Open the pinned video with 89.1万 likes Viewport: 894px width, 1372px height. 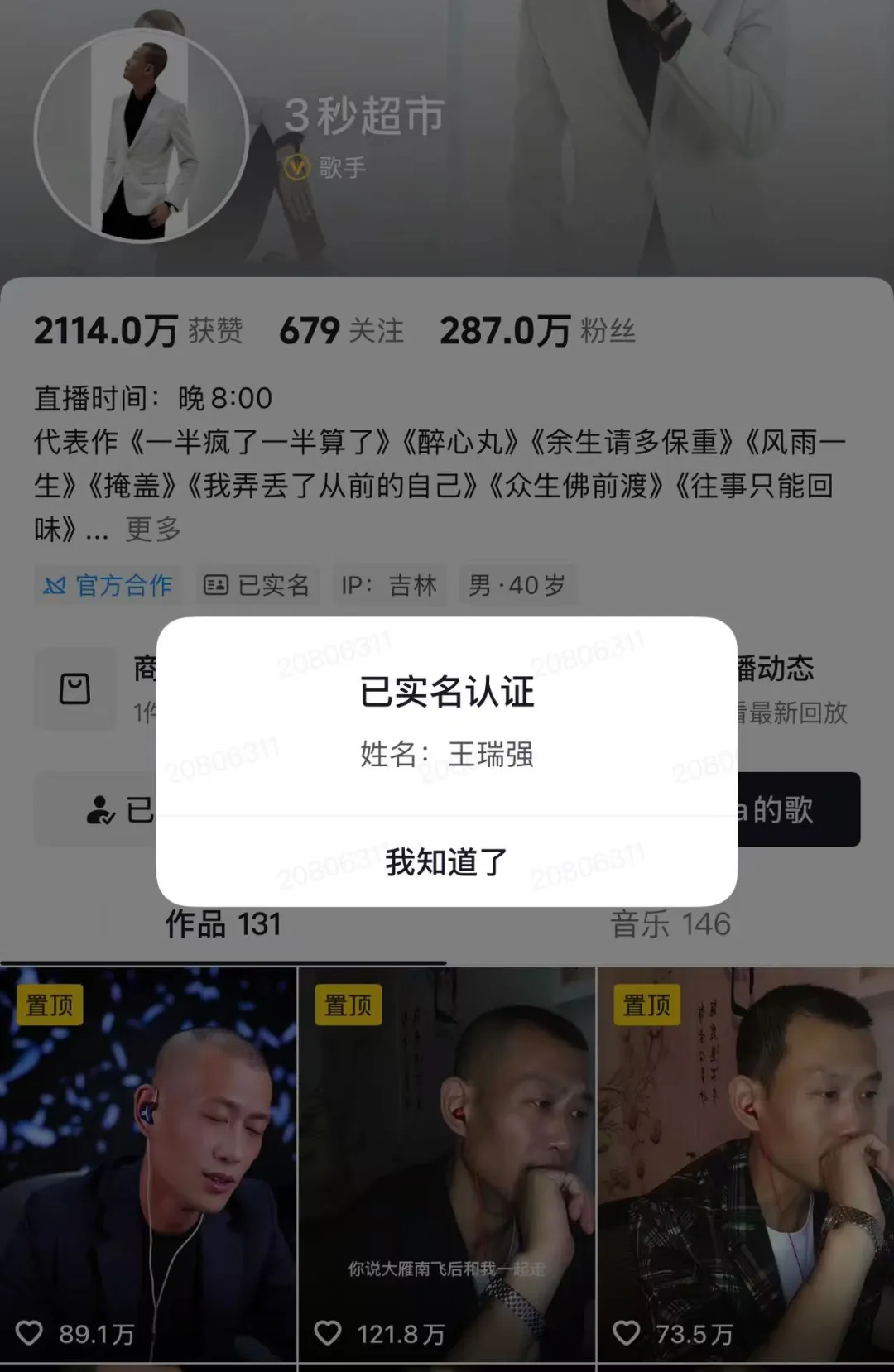click(x=148, y=1165)
